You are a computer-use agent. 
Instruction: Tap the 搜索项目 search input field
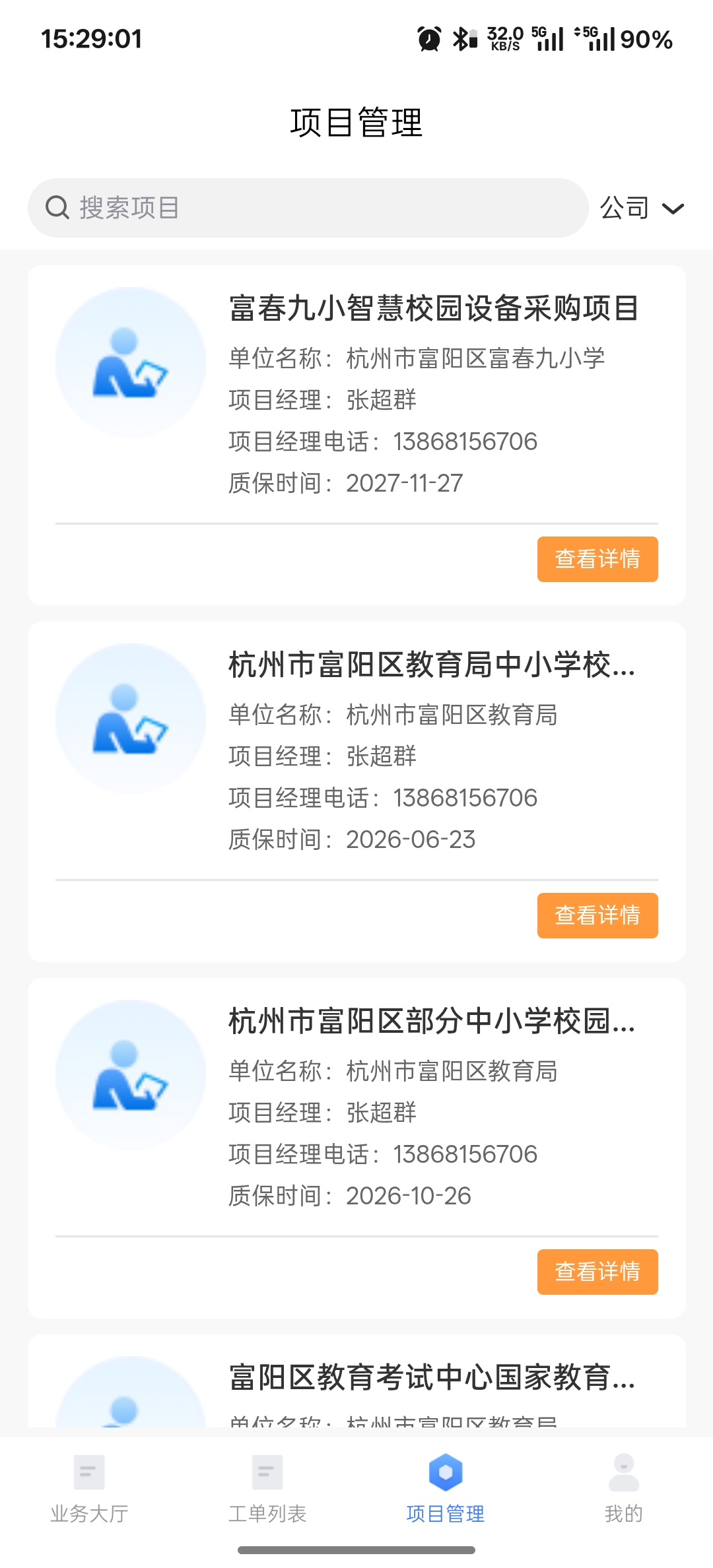click(x=264, y=207)
